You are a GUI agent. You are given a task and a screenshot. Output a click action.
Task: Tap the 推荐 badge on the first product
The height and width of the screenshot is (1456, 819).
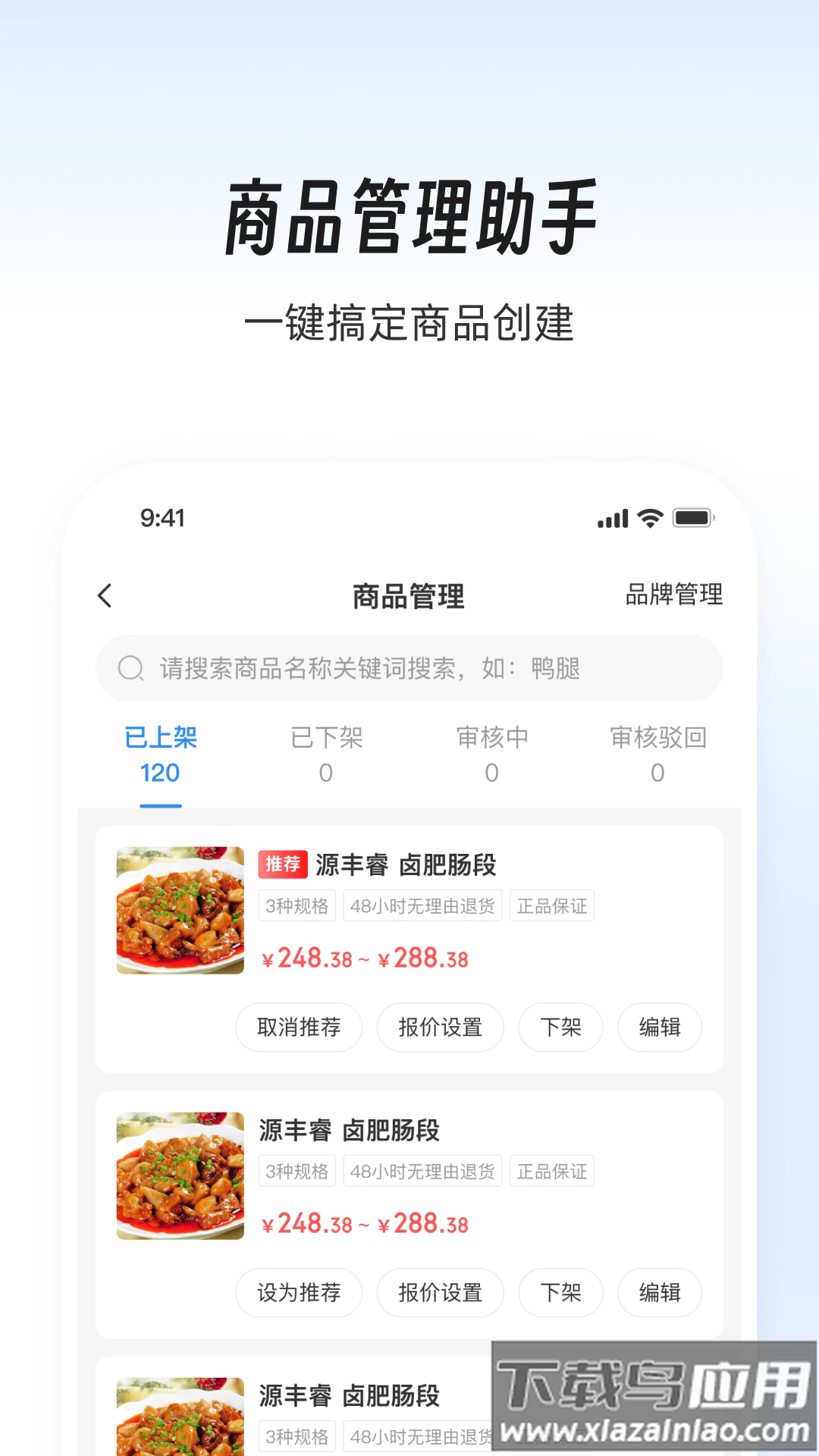pos(281,862)
